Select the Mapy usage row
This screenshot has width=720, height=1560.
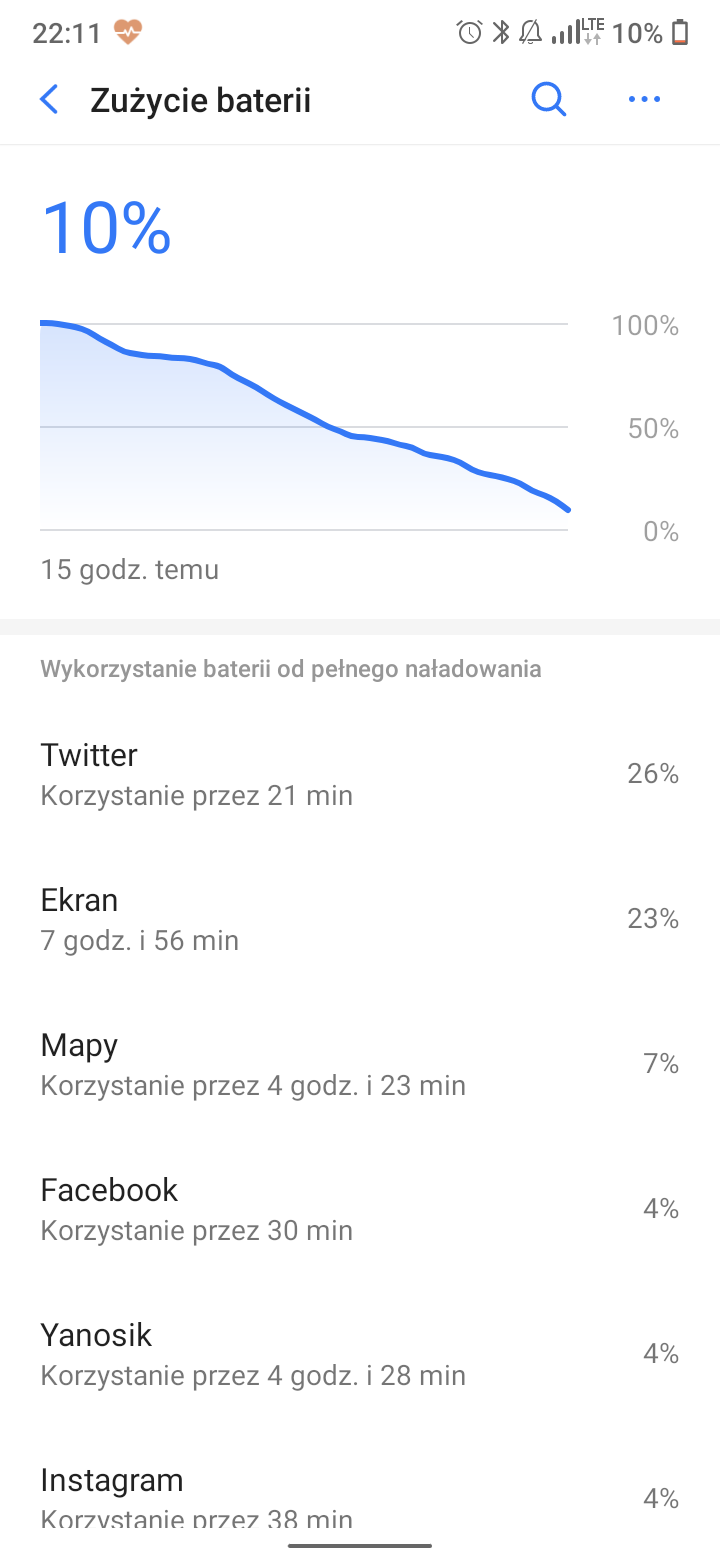pos(360,1064)
